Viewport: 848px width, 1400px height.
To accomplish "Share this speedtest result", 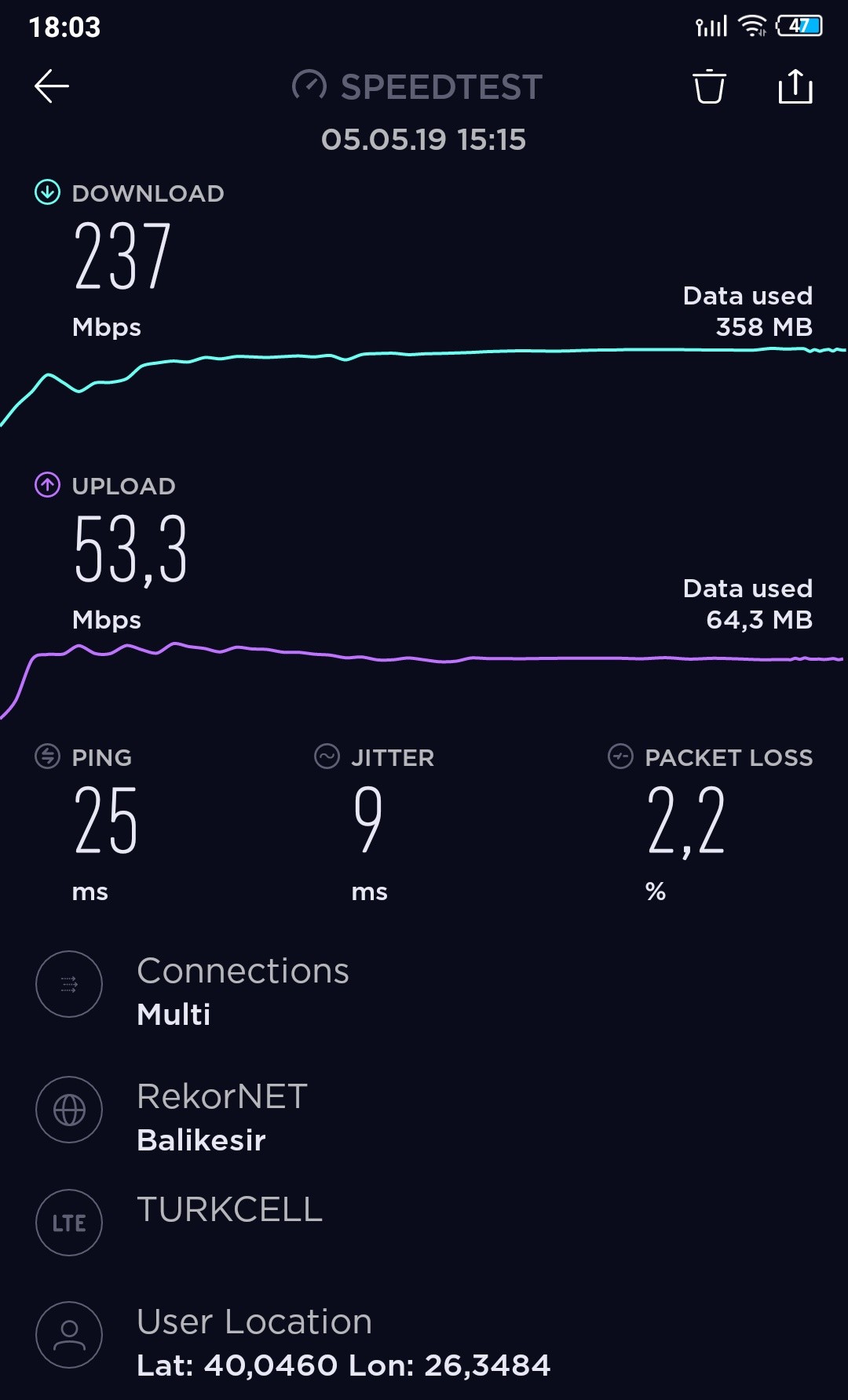I will coord(795,86).
